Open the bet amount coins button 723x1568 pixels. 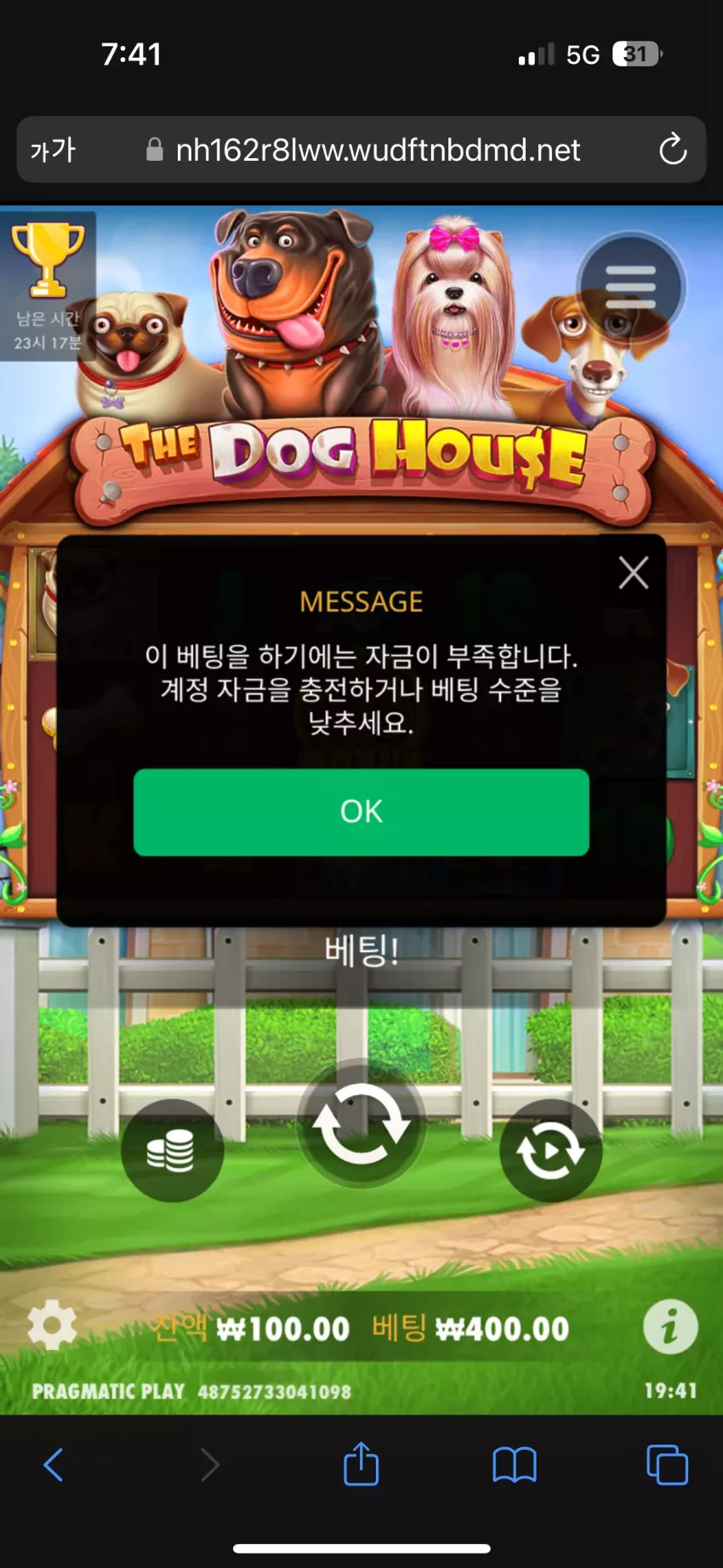[x=172, y=1150]
